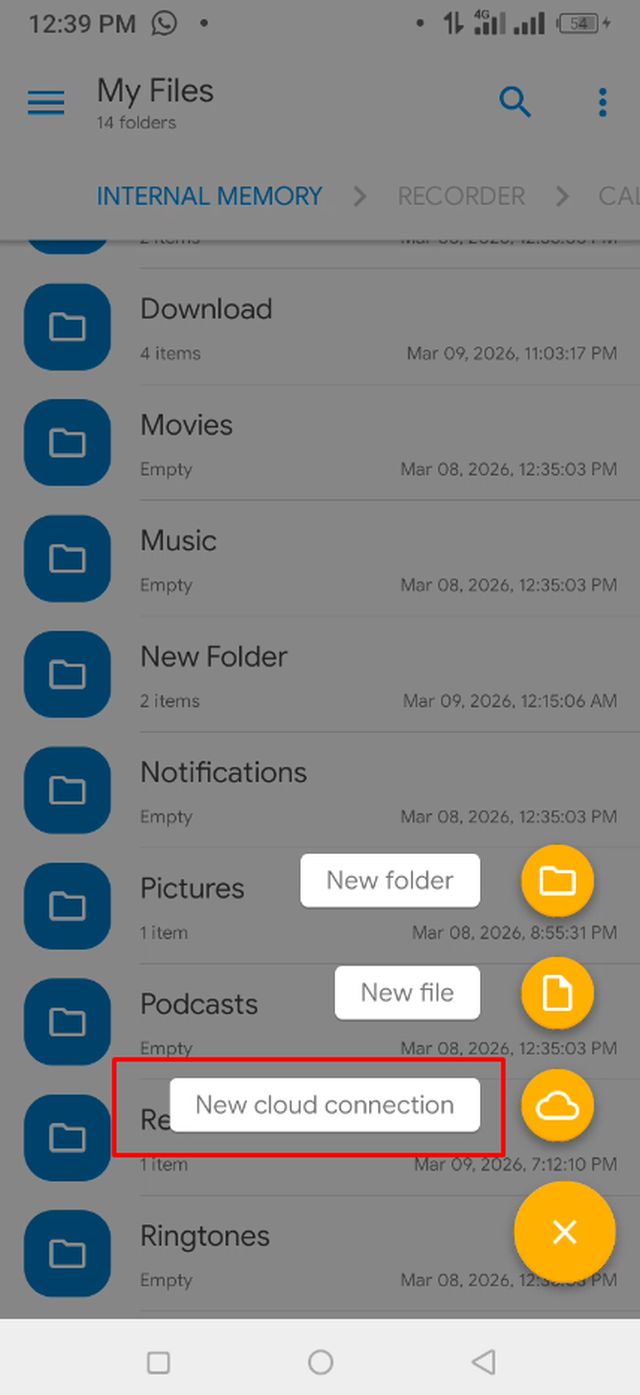Open the Notifications folder

click(x=223, y=773)
